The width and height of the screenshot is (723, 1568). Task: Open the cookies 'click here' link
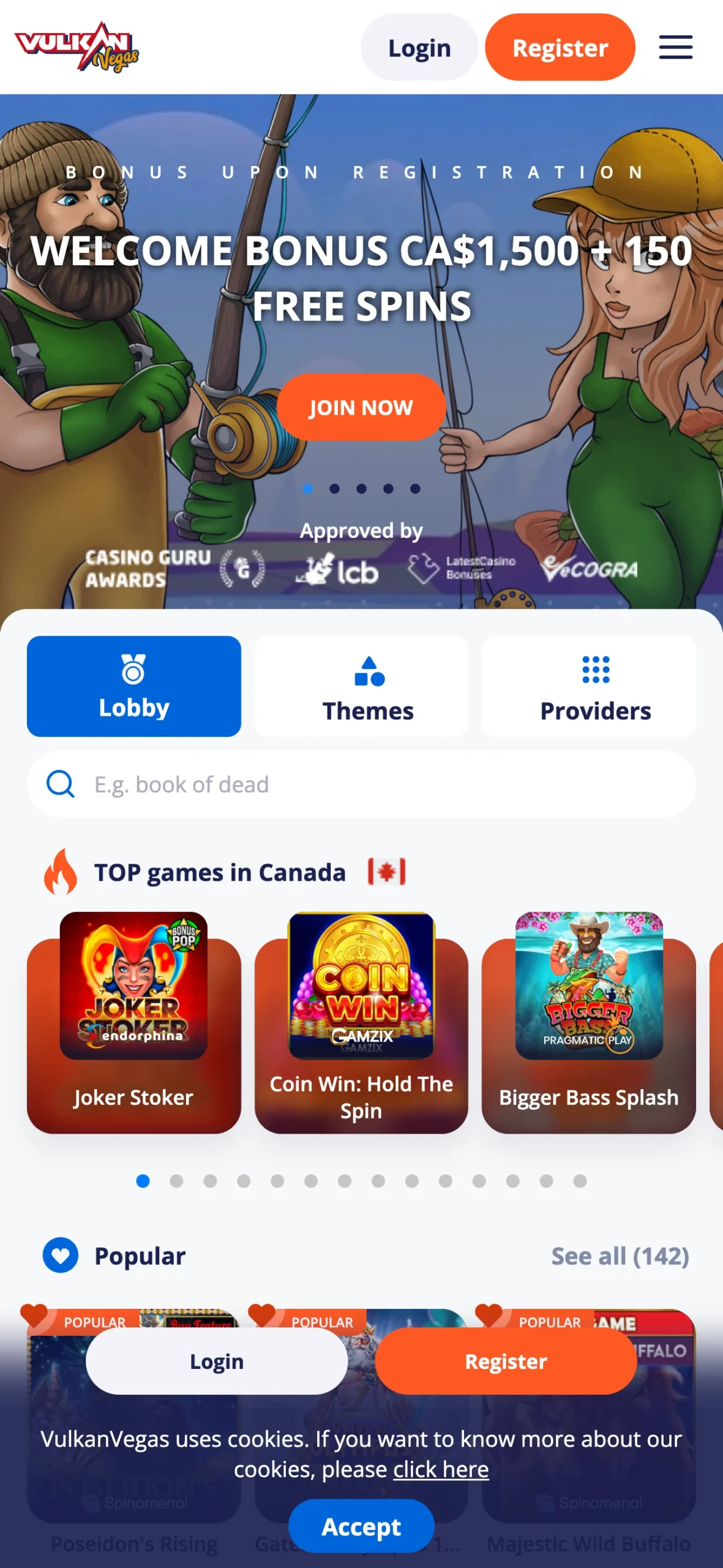point(441,1469)
